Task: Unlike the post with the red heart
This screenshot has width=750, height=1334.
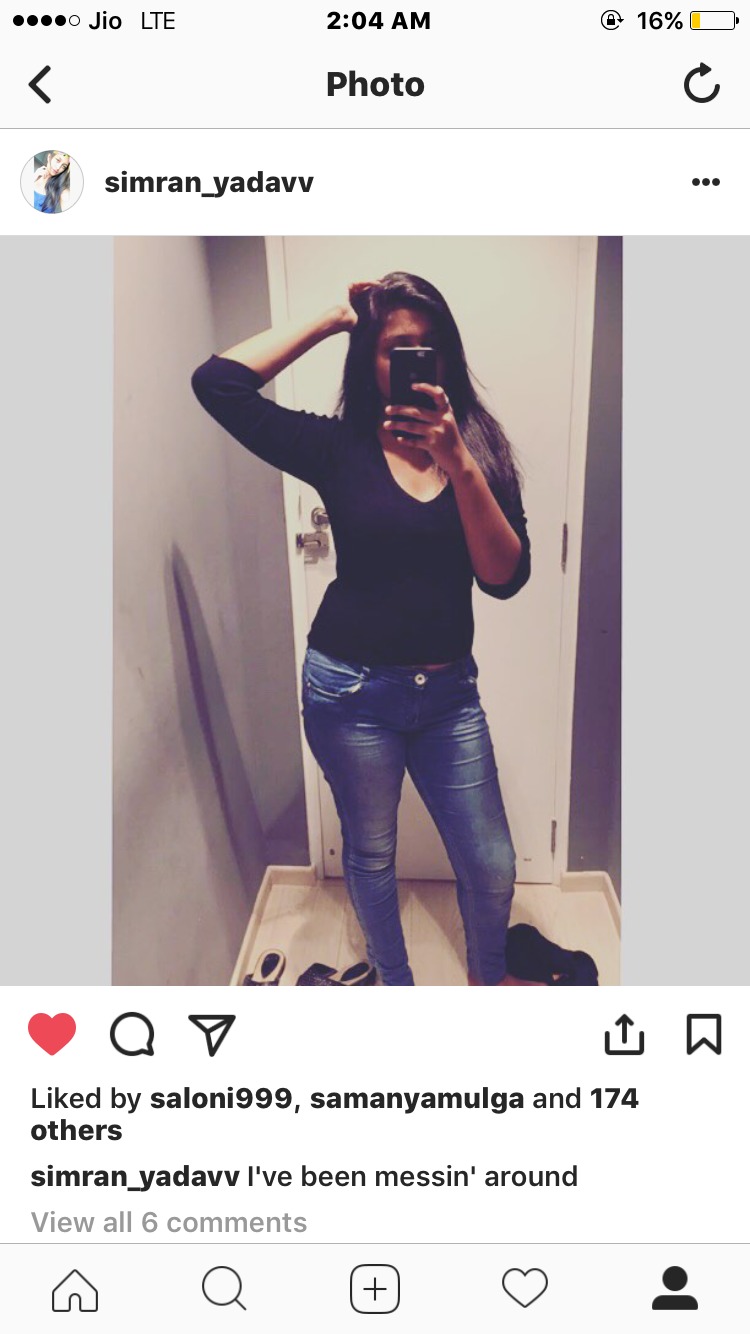Action: click(x=52, y=1034)
